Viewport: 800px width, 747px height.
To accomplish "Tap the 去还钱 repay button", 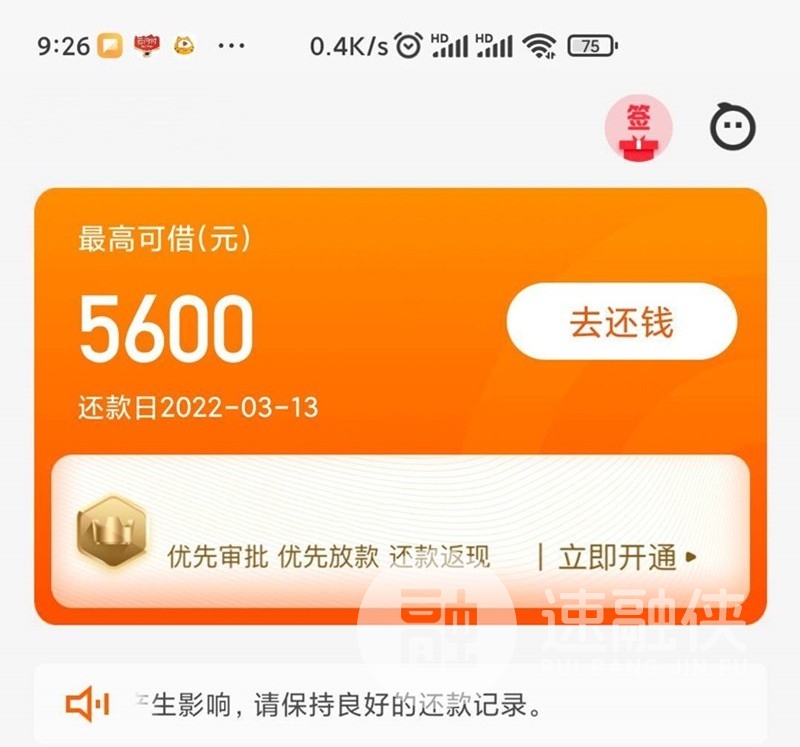I will [621, 322].
